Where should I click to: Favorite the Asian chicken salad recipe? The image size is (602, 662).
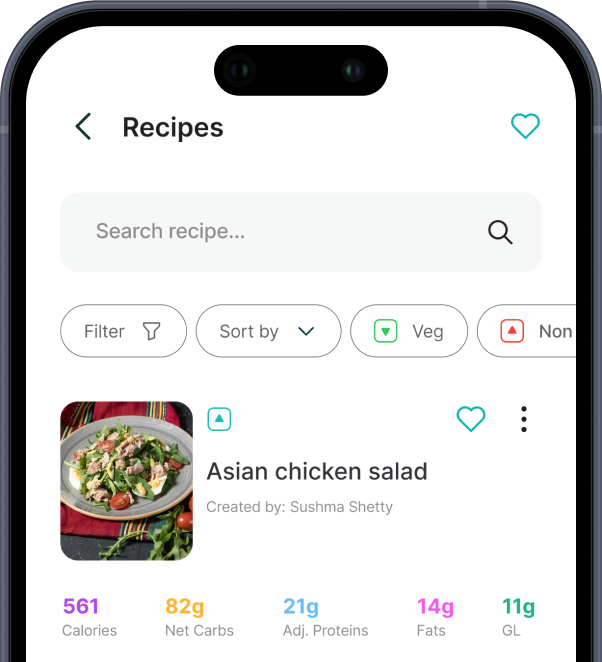pos(471,419)
